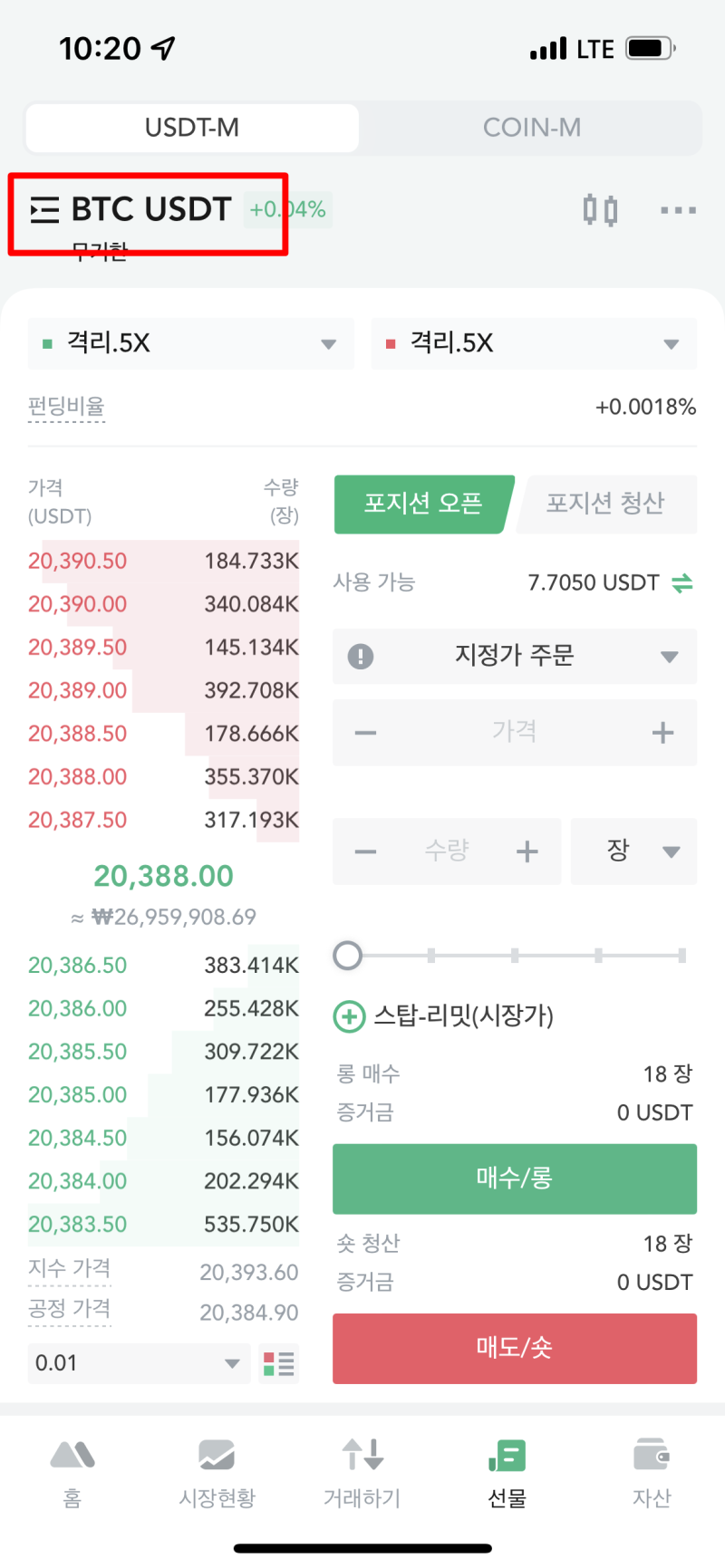
Task: Open the more options menu
Action: tap(677, 209)
